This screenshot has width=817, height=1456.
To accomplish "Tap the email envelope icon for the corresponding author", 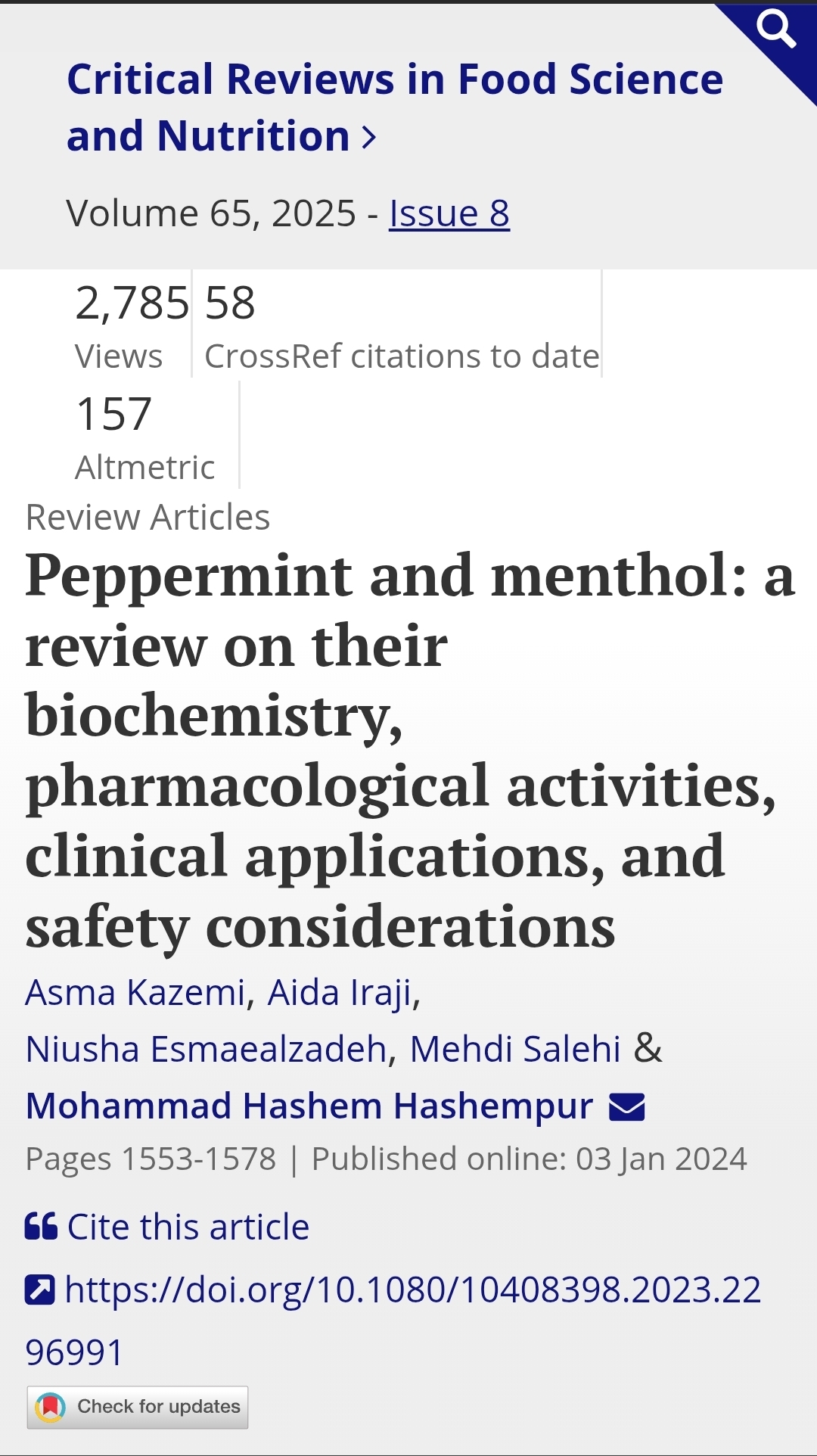I will 626,1106.
